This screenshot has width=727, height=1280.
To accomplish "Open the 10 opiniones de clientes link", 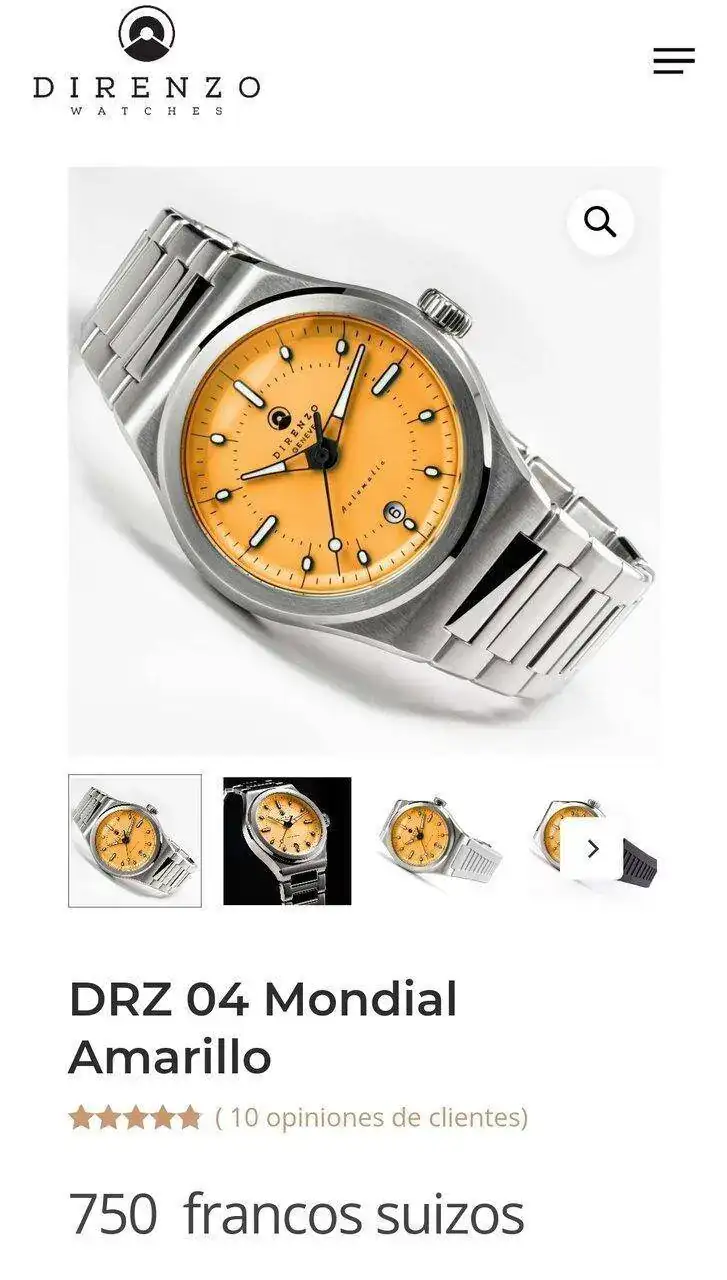I will tap(372, 1117).
